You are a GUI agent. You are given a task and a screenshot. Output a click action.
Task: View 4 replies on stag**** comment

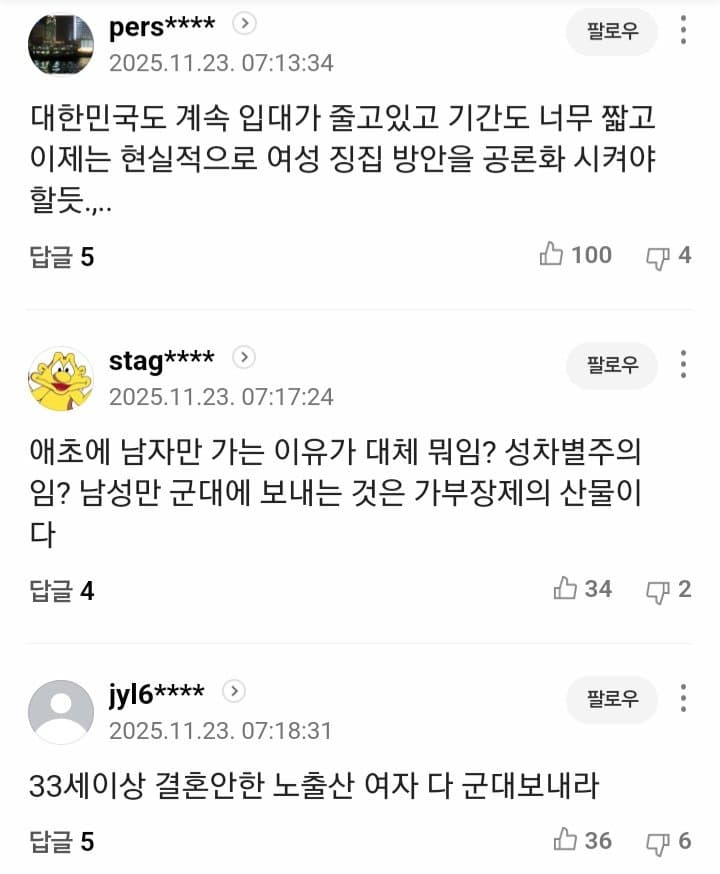pos(61,591)
